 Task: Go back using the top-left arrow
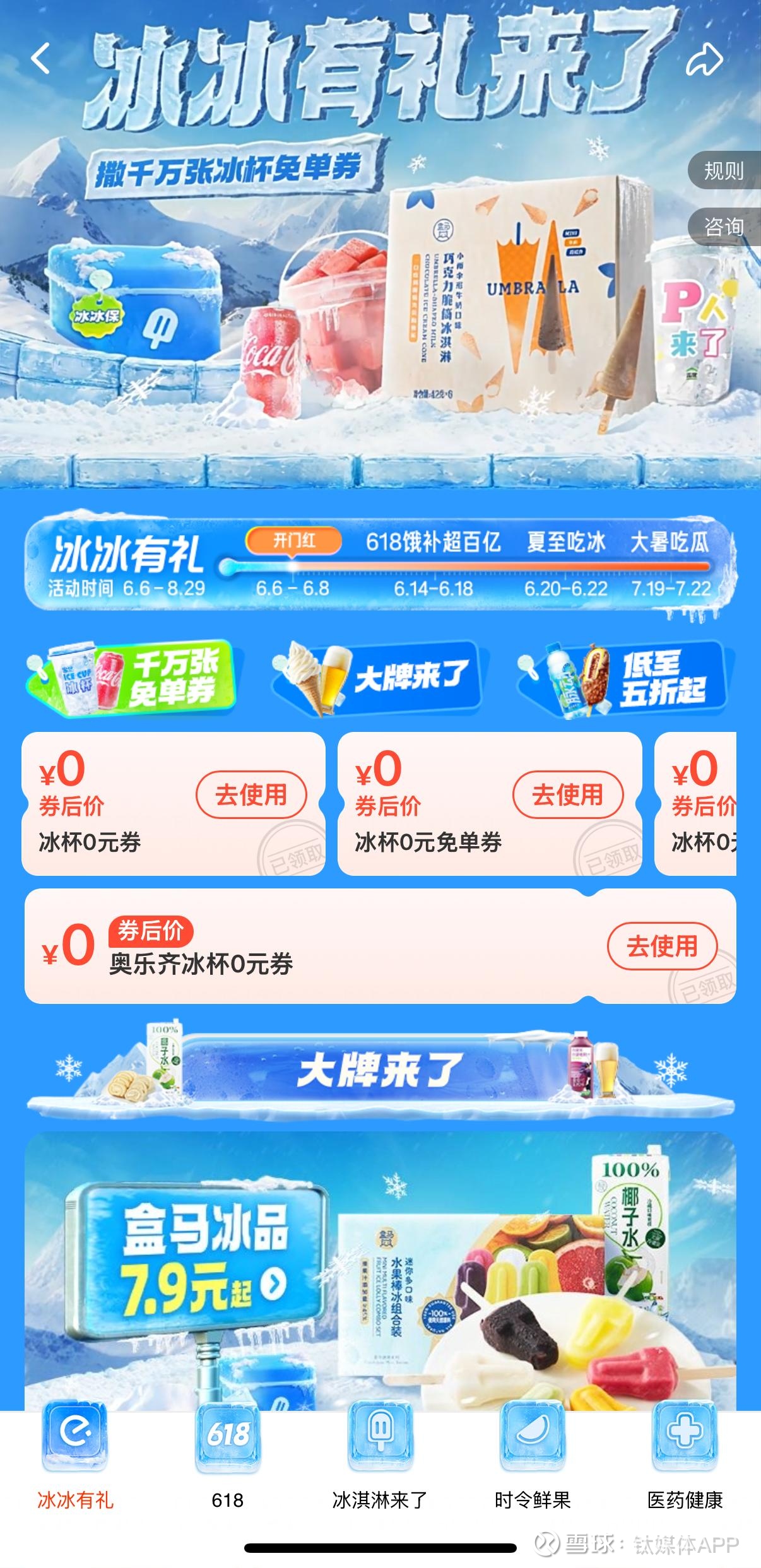(40, 59)
